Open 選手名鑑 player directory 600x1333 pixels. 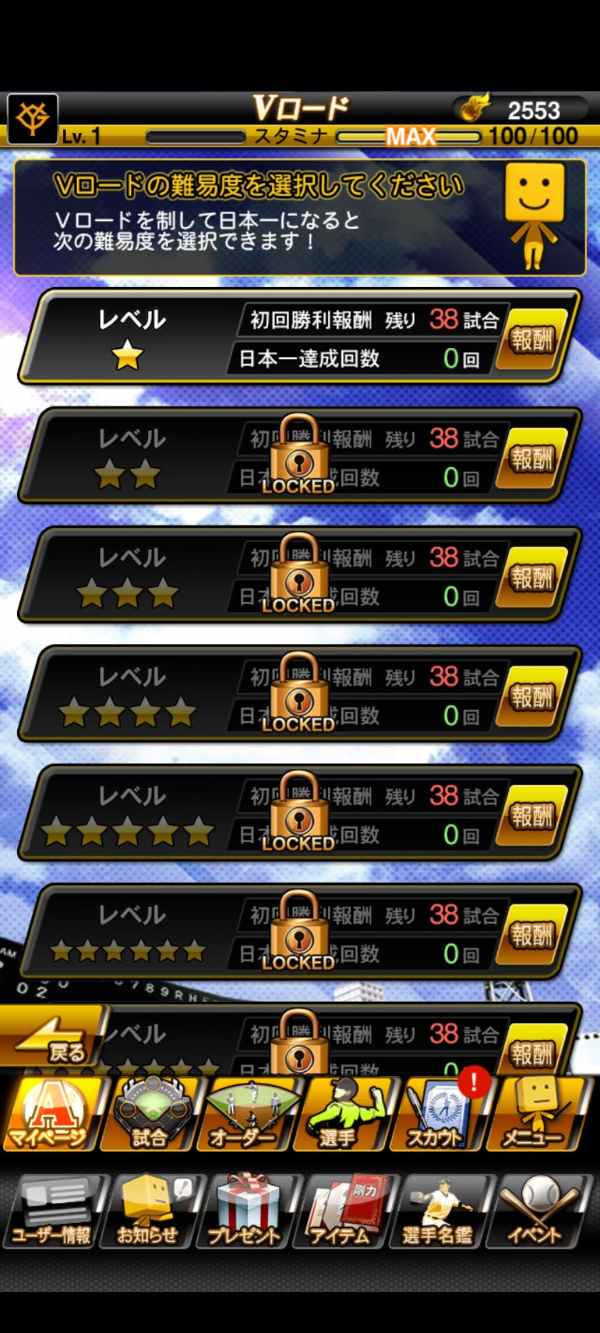(x=446, y=1210)
